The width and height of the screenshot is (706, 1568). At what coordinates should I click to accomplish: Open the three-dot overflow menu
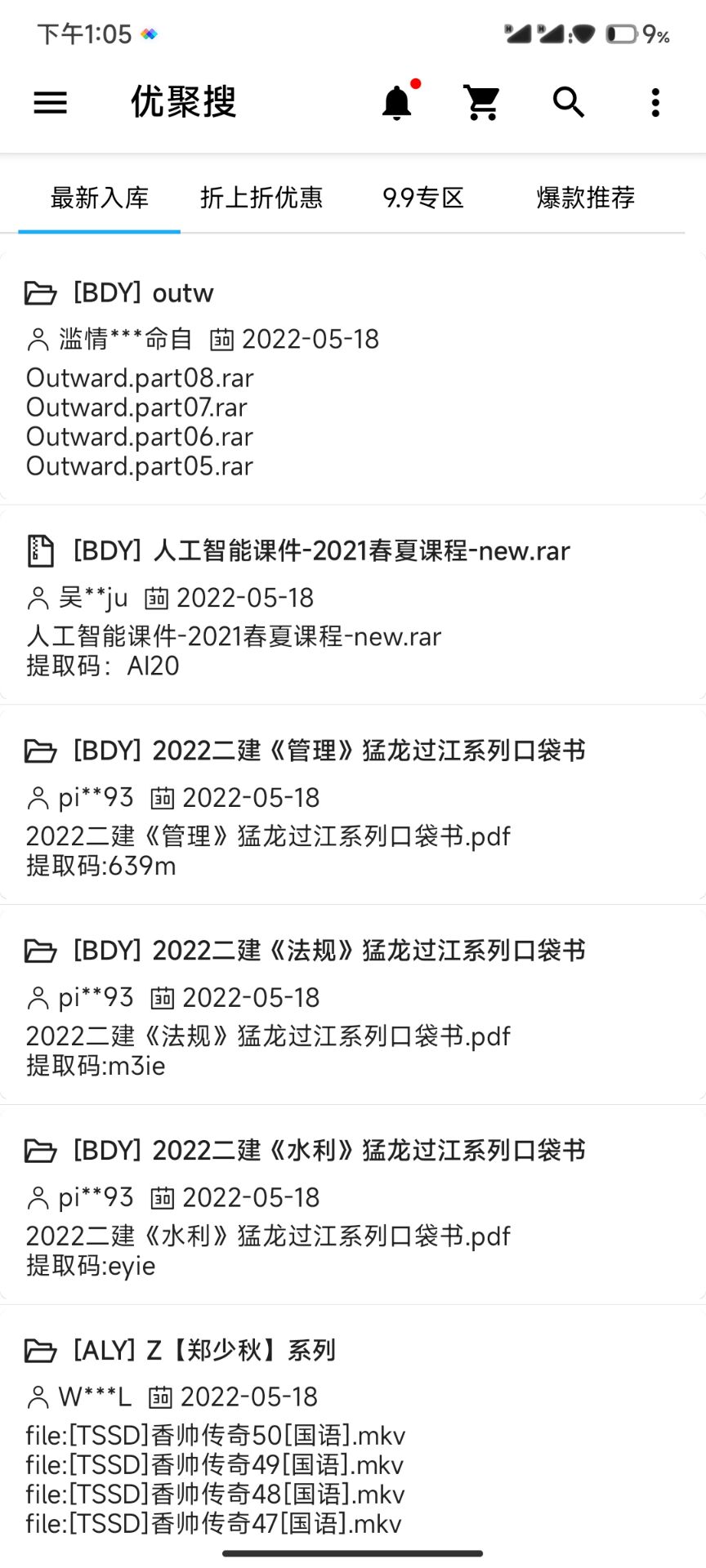click(x=655, y=103)
